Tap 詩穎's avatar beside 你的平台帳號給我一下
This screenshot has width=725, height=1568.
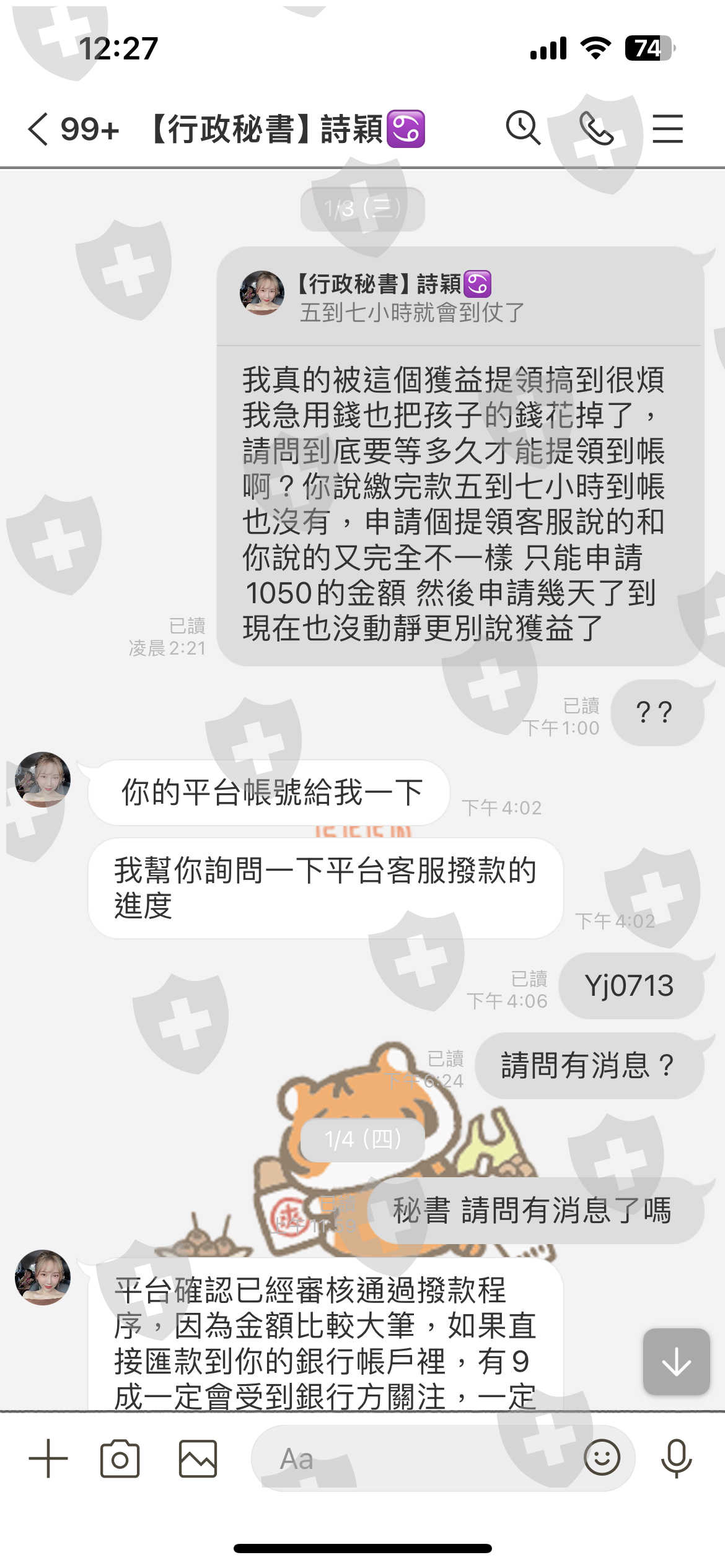click(x=43, y=780)
